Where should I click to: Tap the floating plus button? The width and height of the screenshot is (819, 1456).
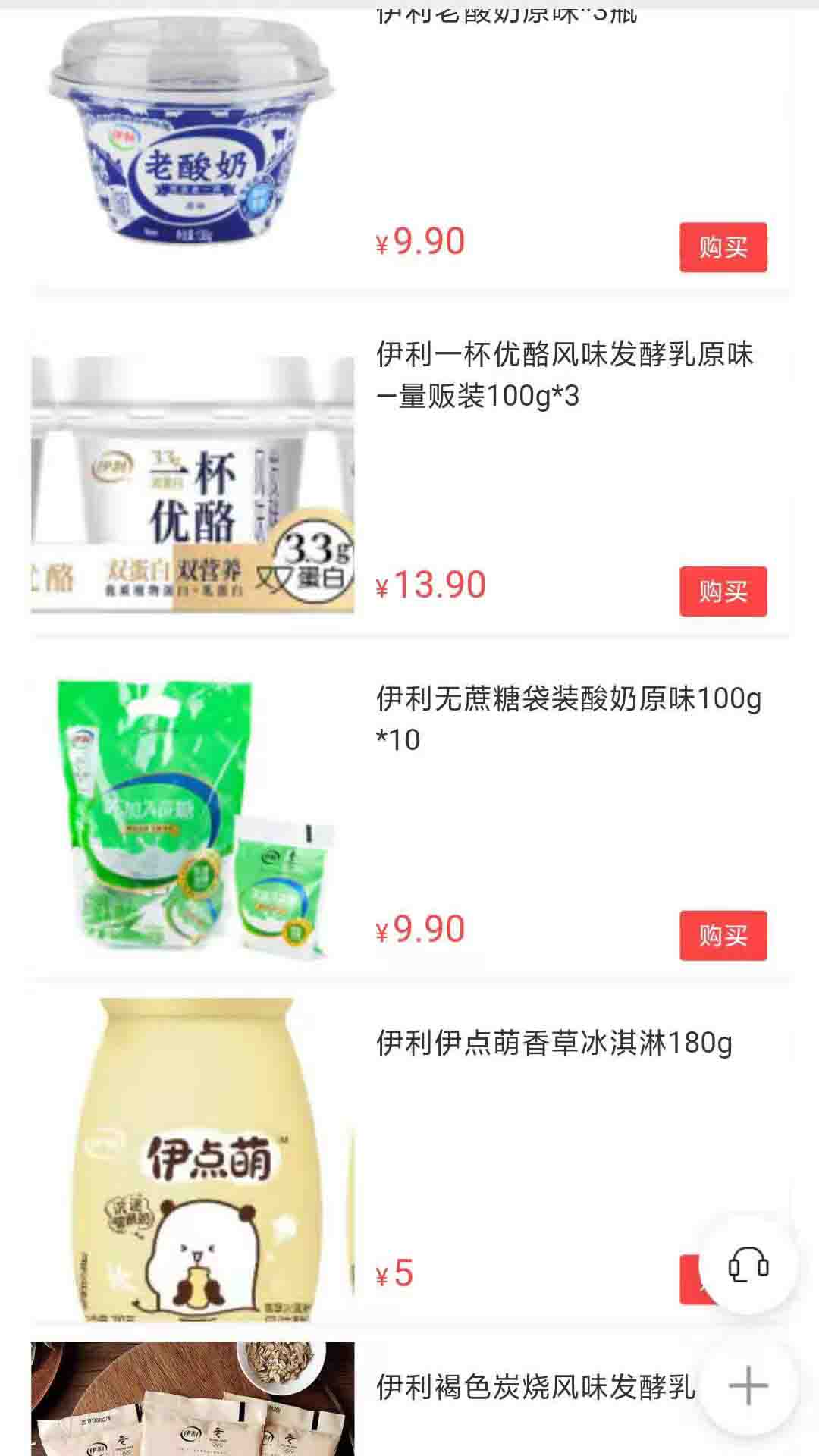click(x=748, y=1385)
